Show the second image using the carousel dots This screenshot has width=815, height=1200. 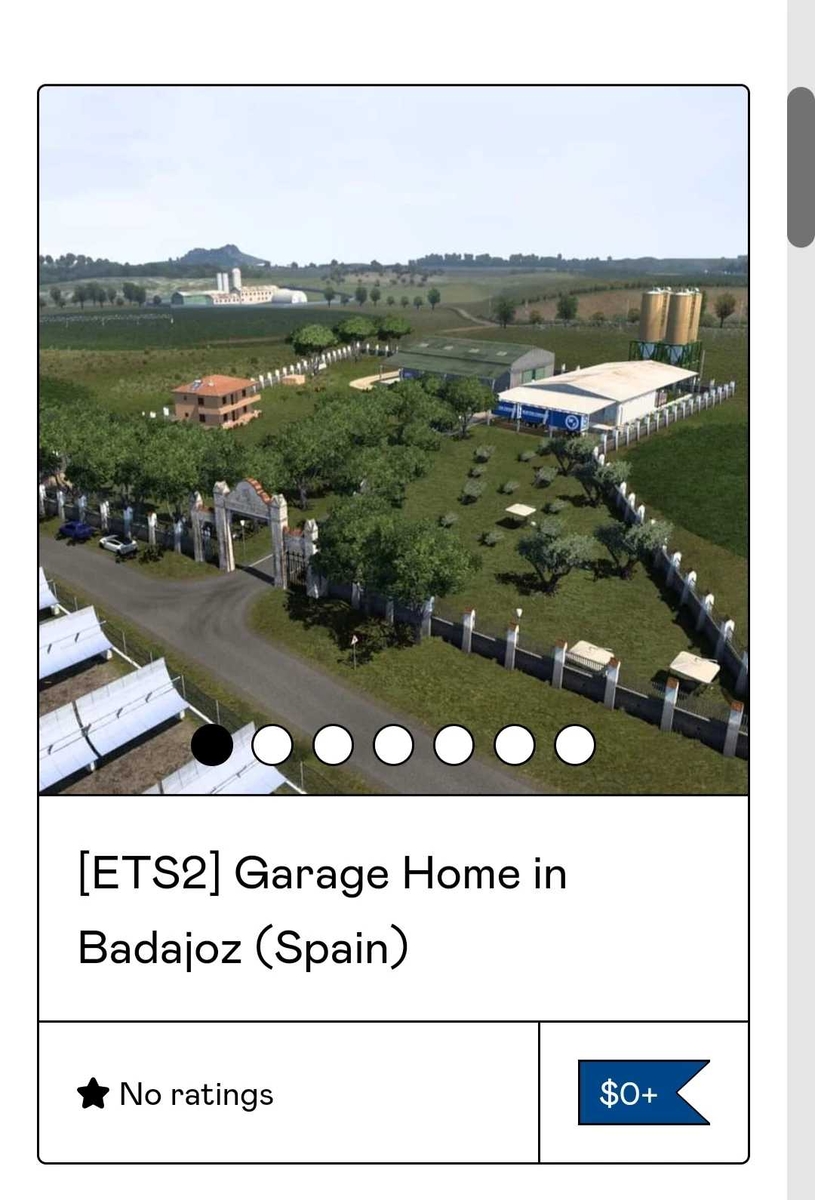[x=272, y=745]
